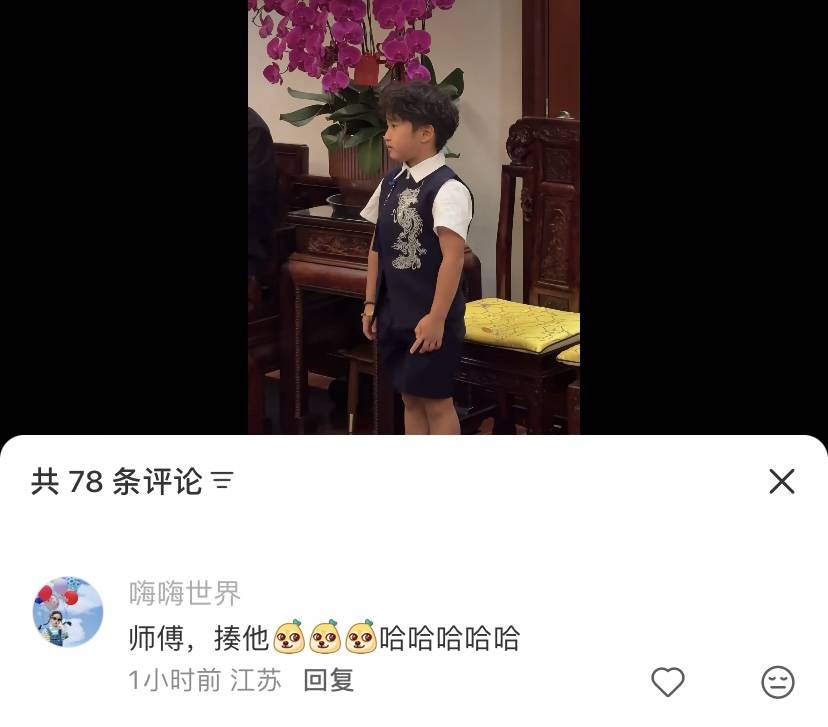Reply to 嗨嗨世界's comment via 回复
828x727 pixels.
[329, 681]
